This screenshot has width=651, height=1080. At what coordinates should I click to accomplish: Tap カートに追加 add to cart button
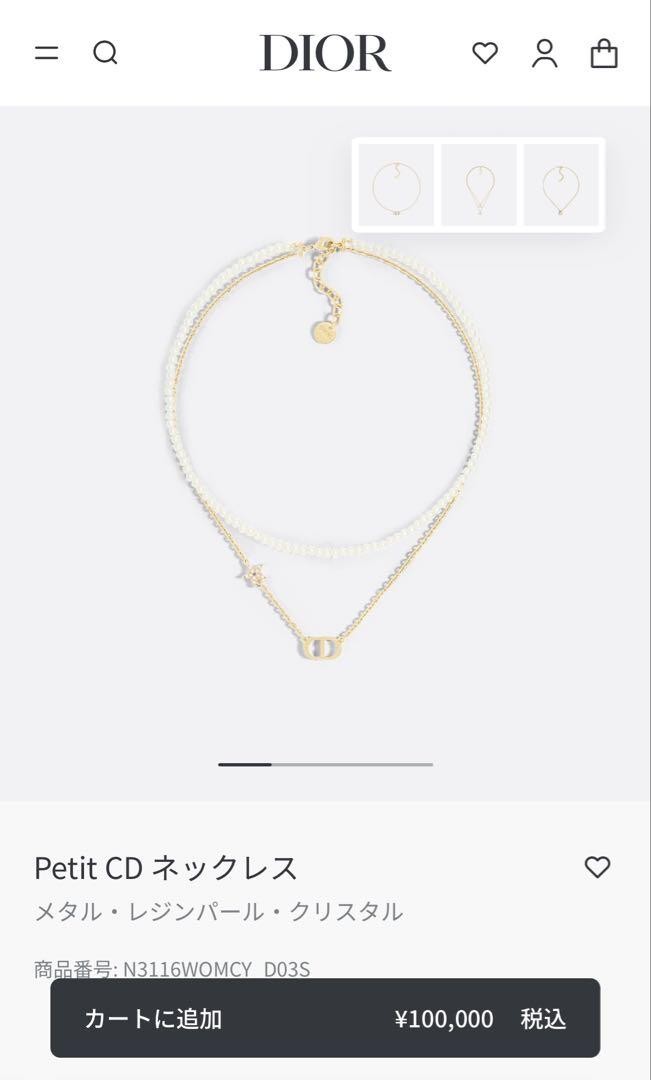point(325,1018)
